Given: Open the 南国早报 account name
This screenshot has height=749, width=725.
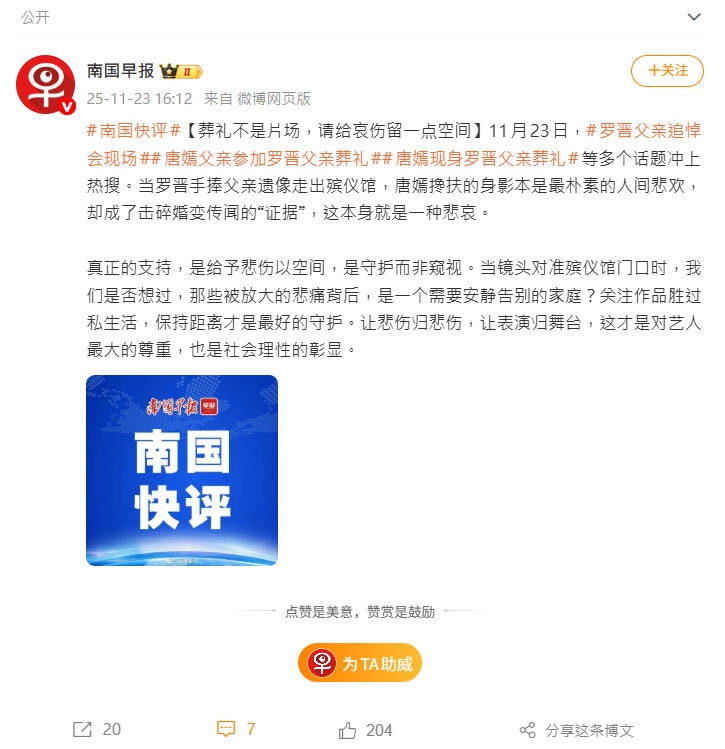Looking at the screenshot, I should click(x=120, y=71).
